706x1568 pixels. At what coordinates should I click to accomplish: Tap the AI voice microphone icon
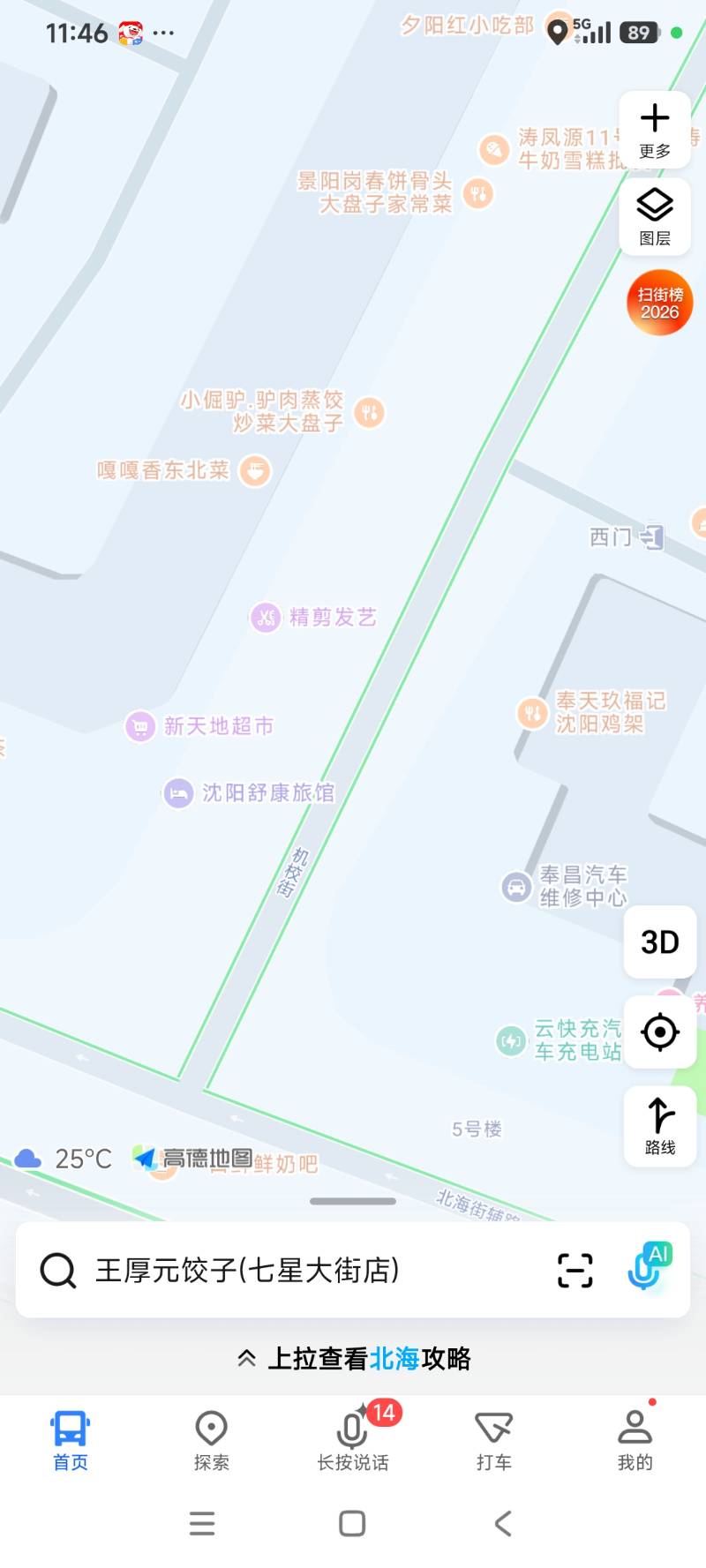643,1271
